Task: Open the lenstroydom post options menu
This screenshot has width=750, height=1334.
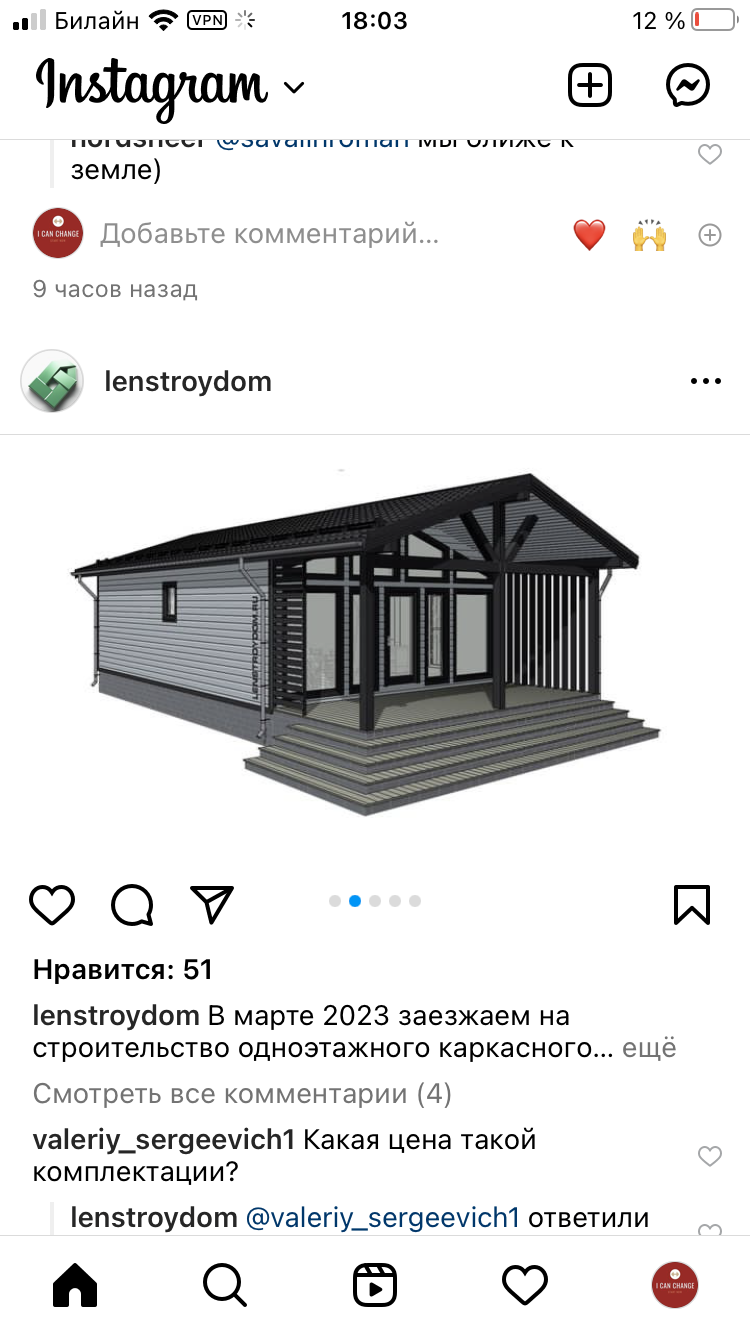Action: click(x=706, y=381)
